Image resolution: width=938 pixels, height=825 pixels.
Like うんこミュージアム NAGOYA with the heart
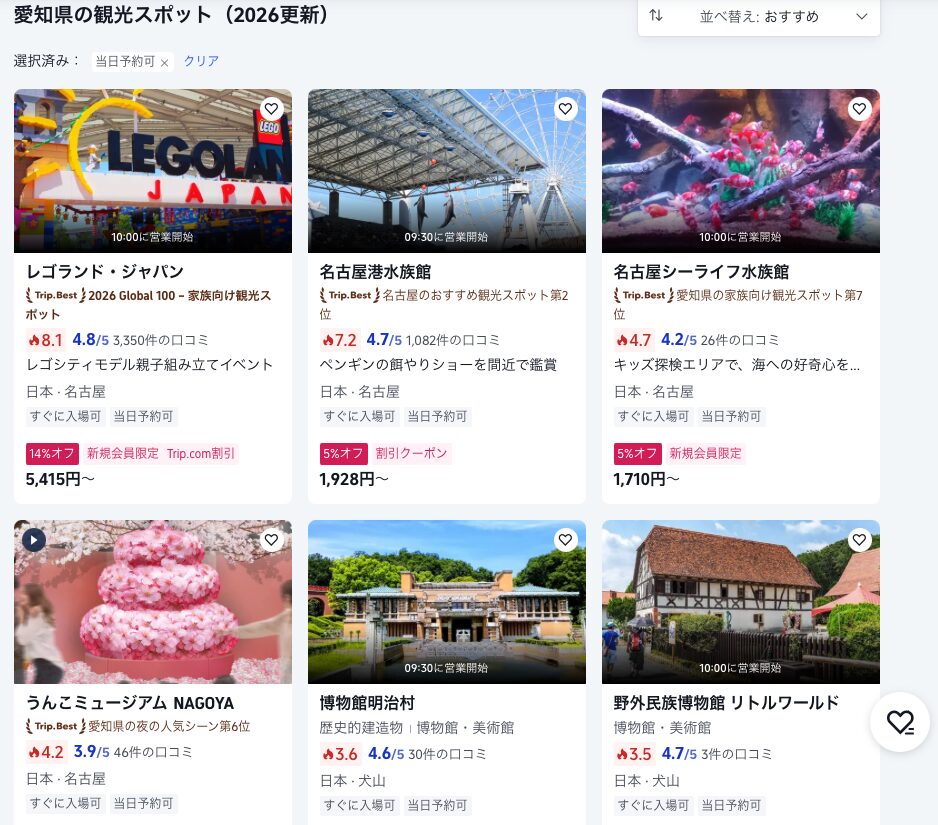tap(271, 540)
